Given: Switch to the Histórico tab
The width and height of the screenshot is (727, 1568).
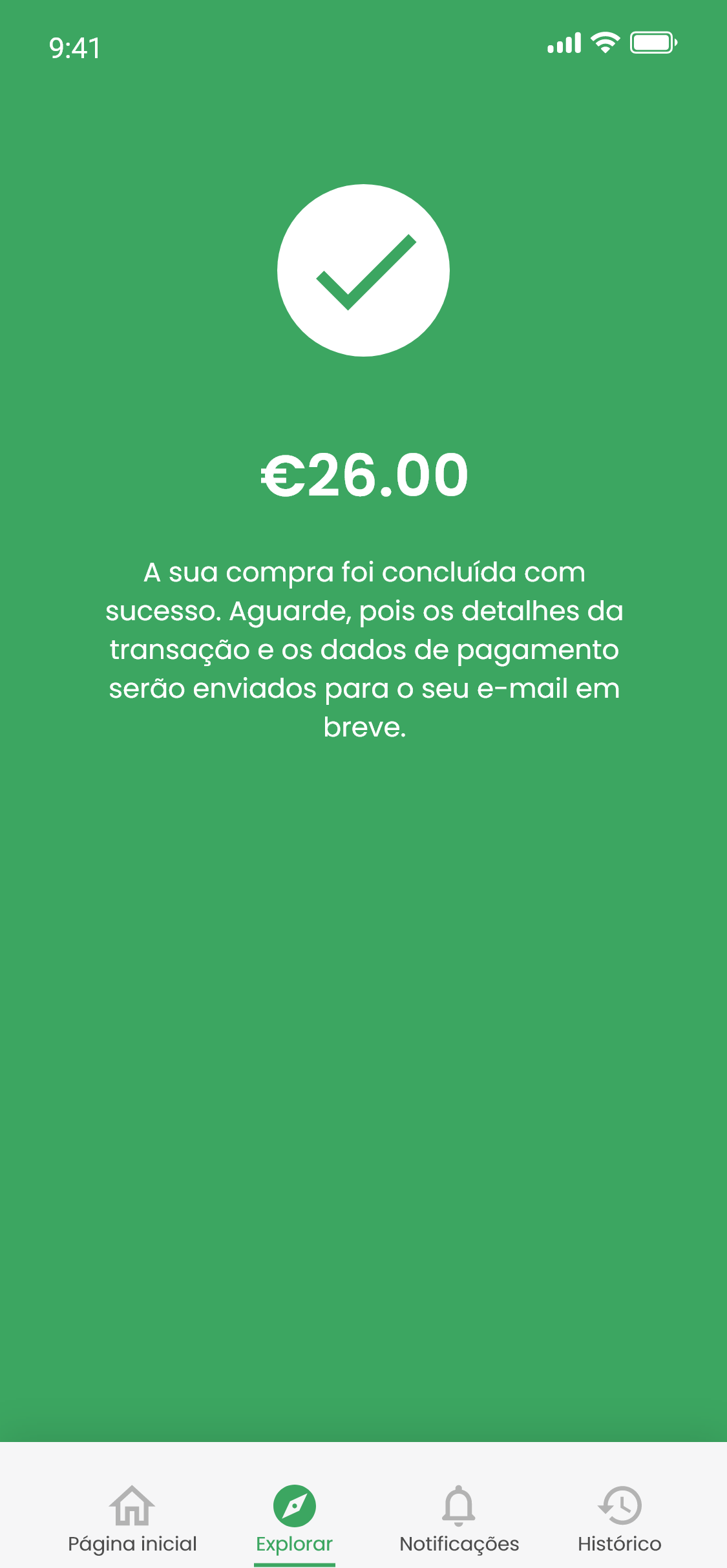Looking at the screenshot, I should pos(620,1544).
